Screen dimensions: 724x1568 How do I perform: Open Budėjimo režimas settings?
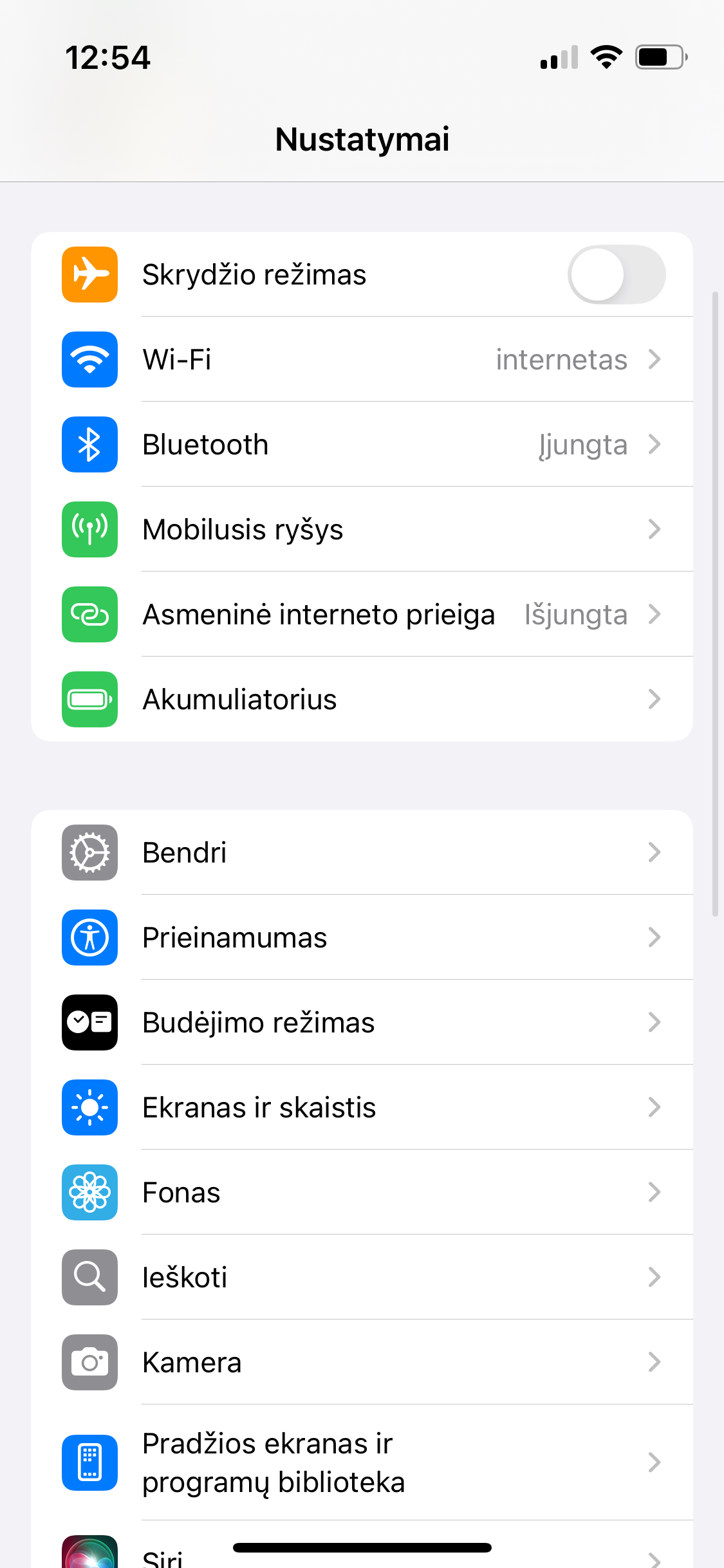[362, 1023]
